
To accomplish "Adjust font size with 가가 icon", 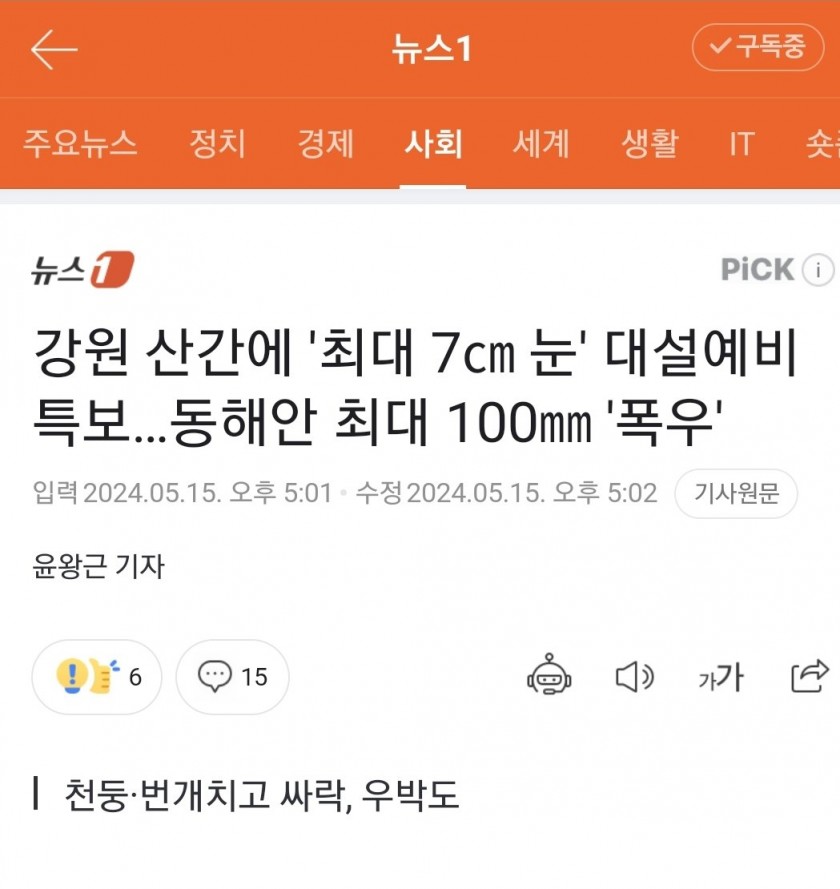I will [x=721, y=677].
